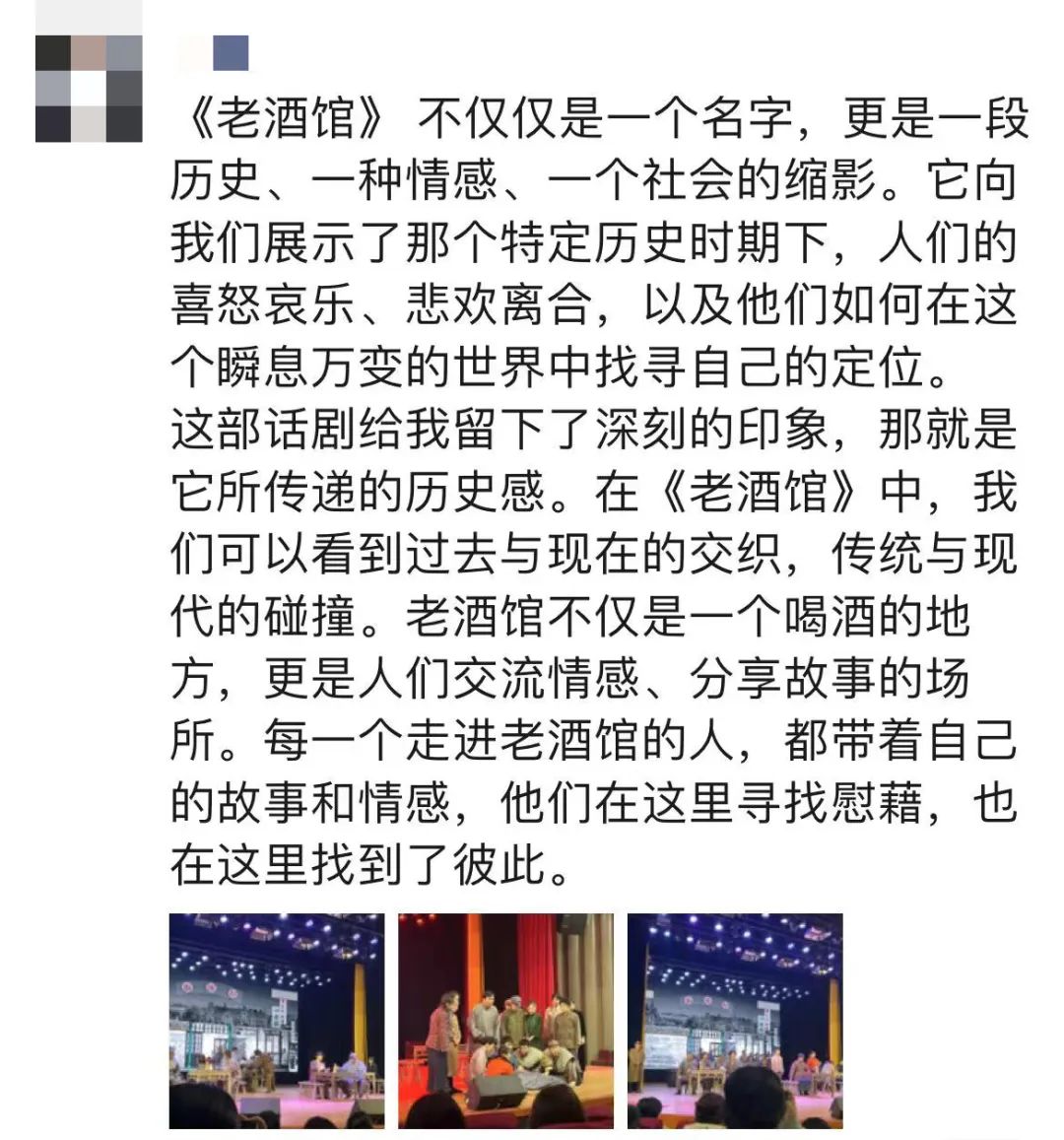Enlarge the third photo of the post

(735, 1021)
